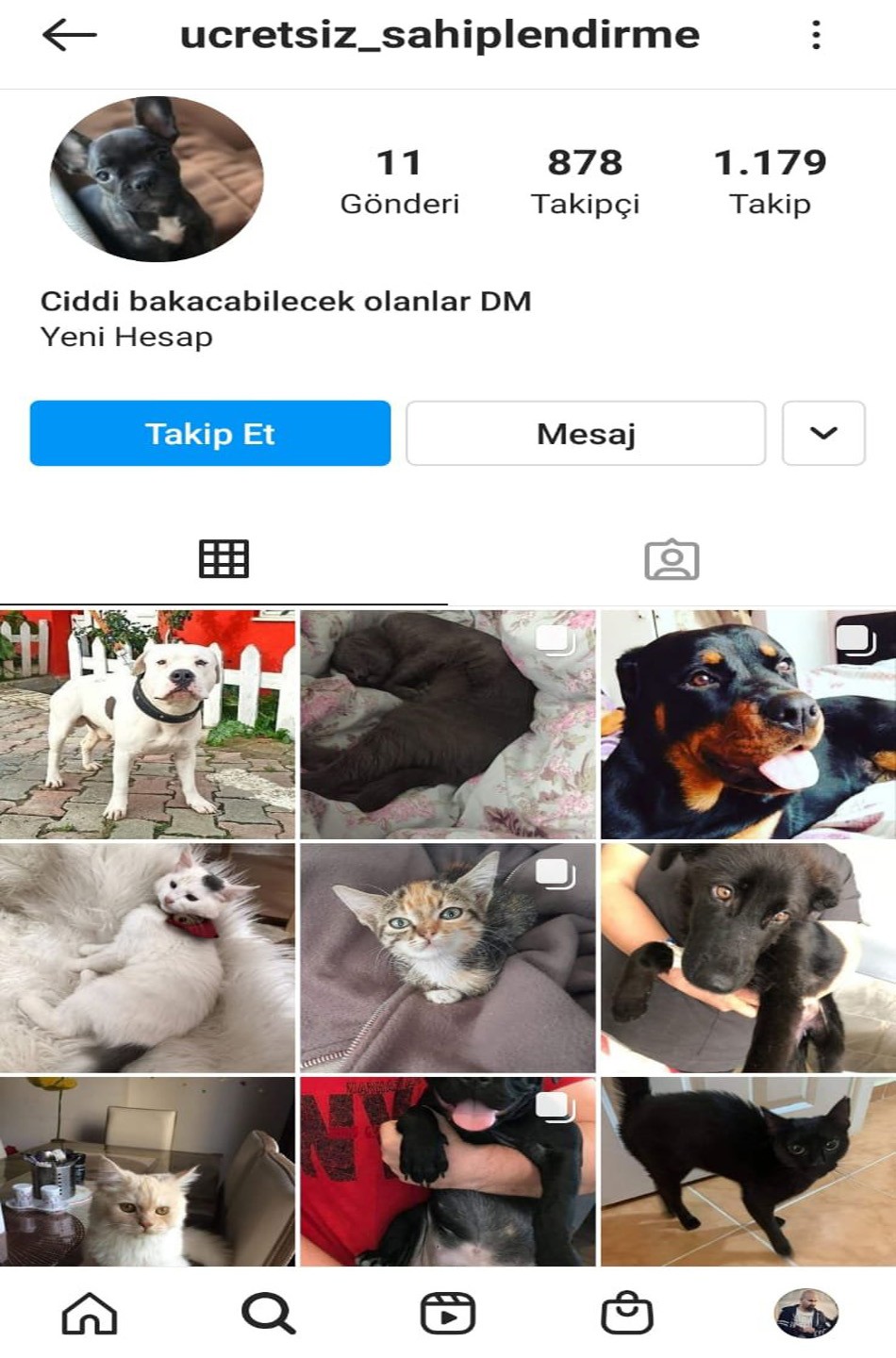
Task: Open the Rottweiler with tongue out post
Action: [748, 724]
